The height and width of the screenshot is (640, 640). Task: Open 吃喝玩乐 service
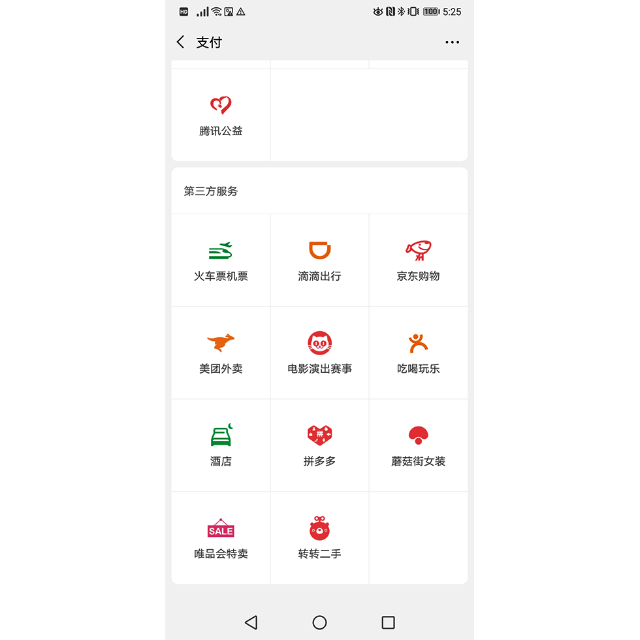tap(418, 353)
